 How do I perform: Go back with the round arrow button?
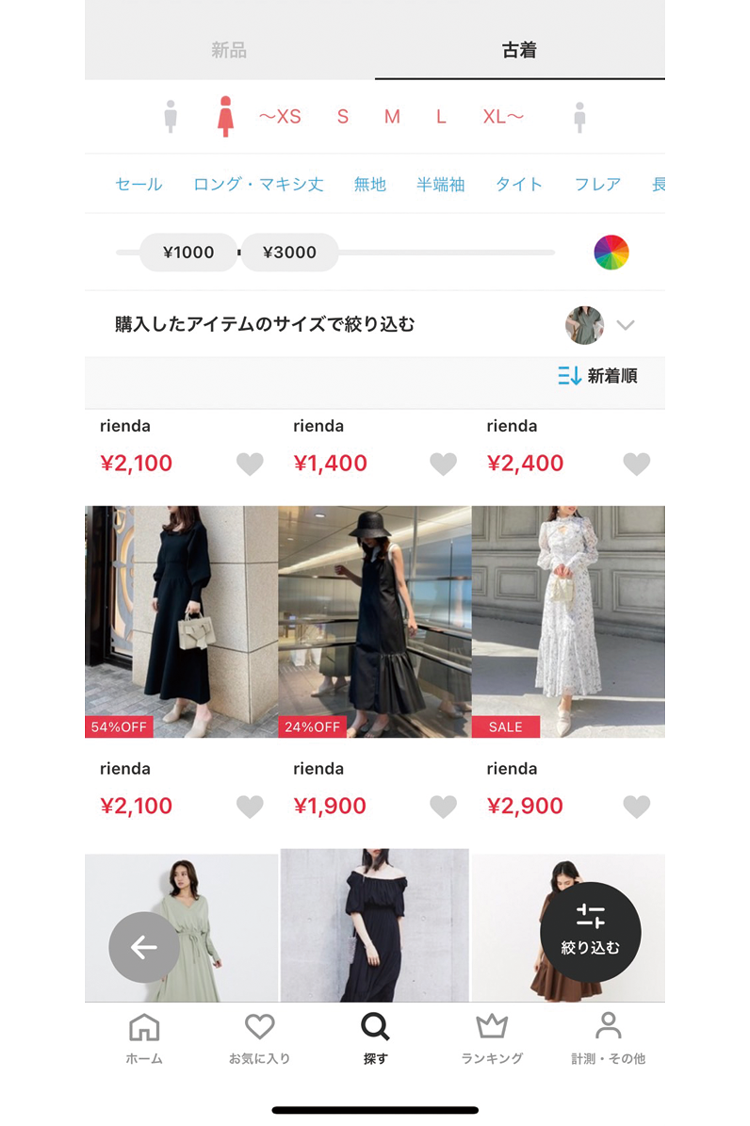[144, 947]
